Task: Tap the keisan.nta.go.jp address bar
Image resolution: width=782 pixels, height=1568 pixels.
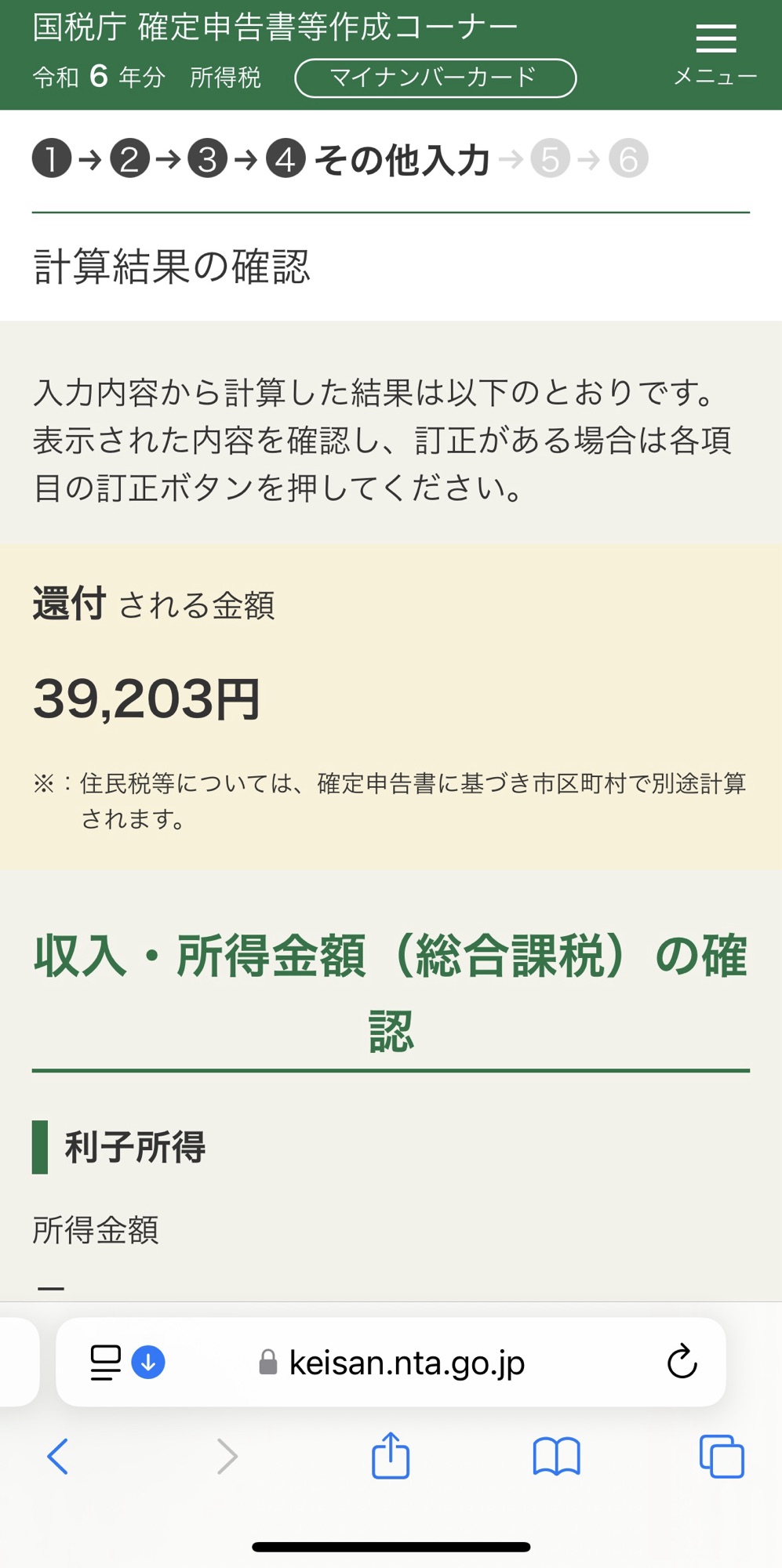Action: pyautogui.click(x=391, y=1362)
